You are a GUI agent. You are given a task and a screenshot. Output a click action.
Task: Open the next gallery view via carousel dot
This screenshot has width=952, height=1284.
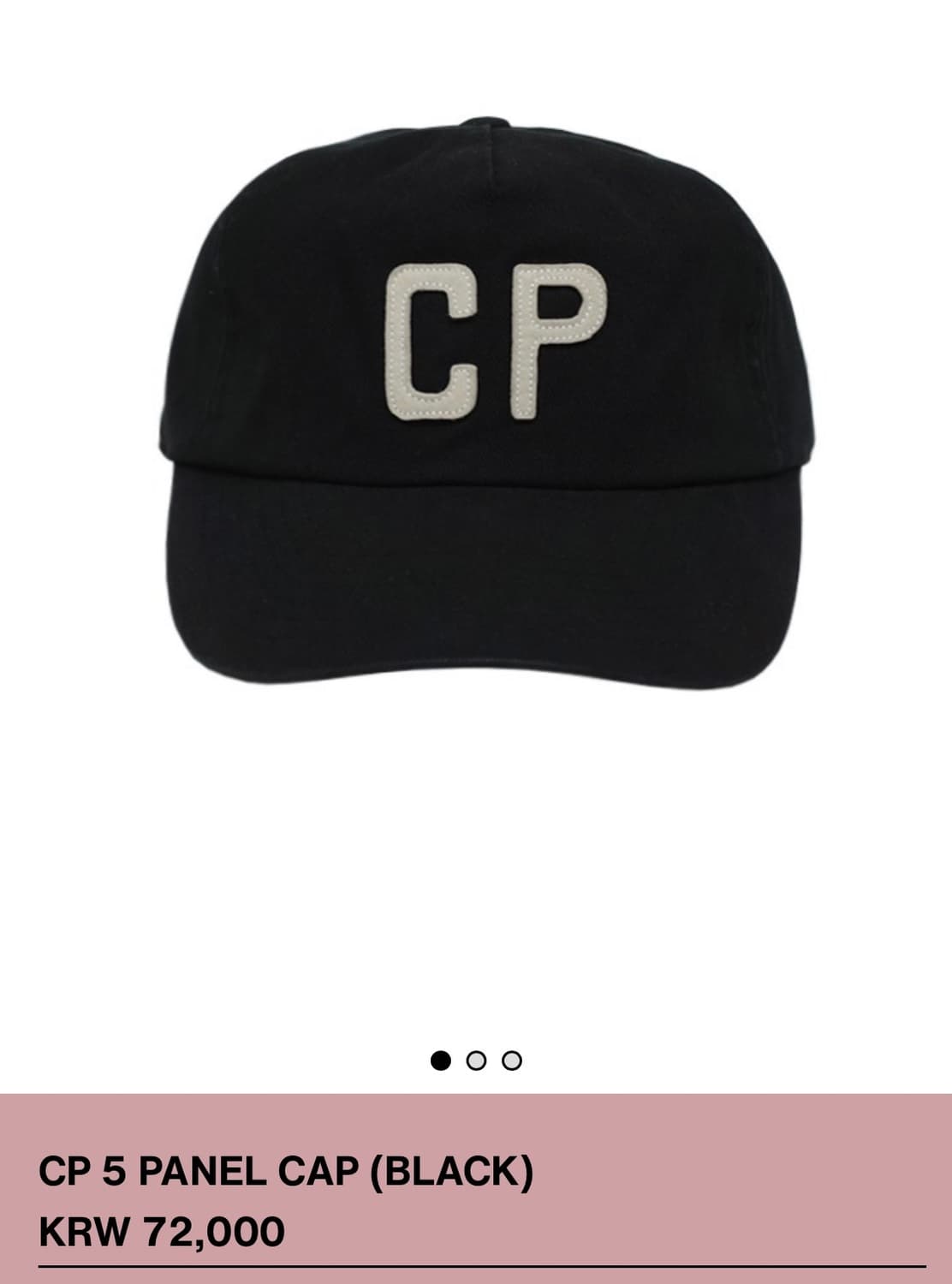tap(477, 1061)
